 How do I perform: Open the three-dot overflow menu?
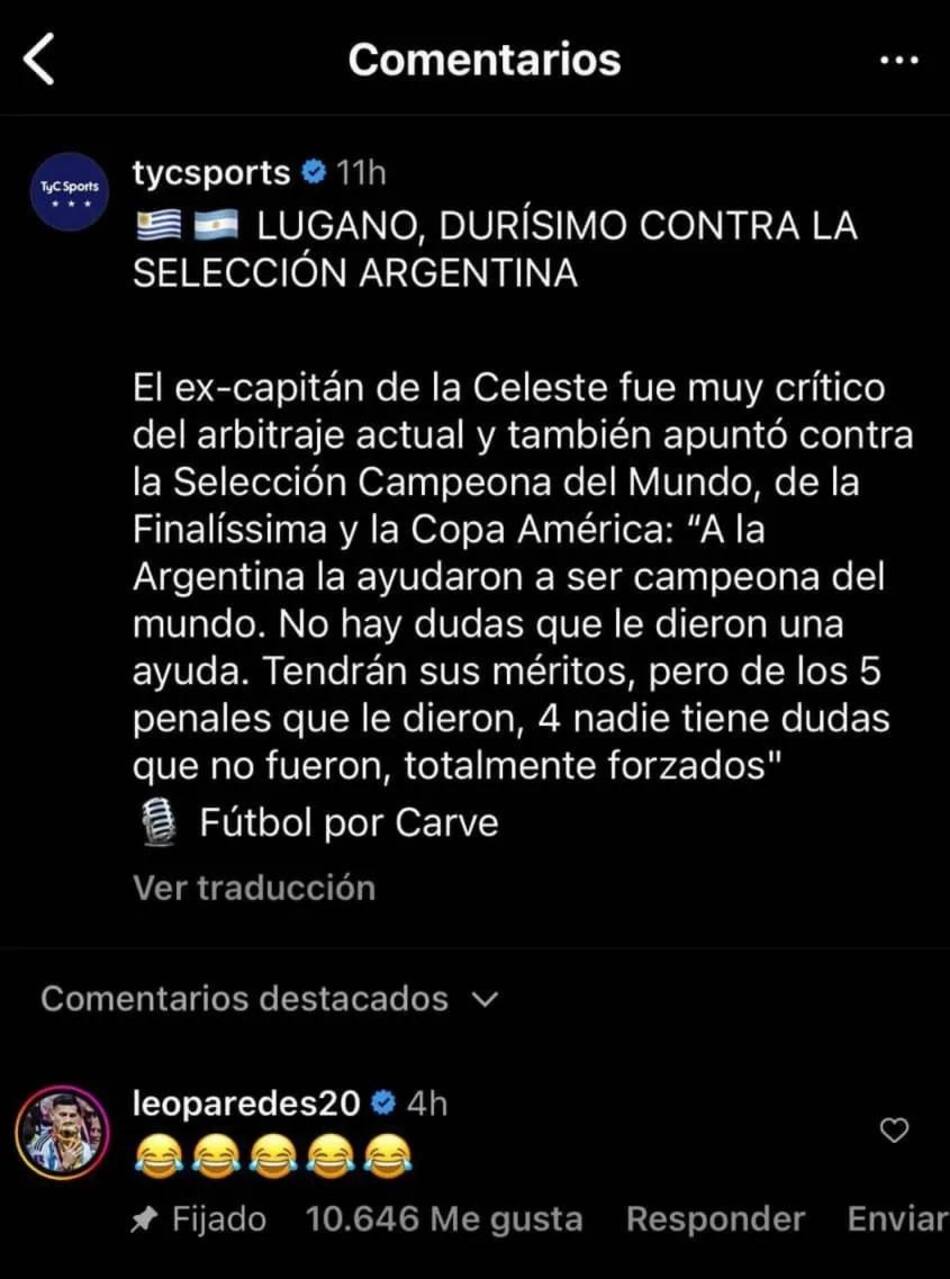point(897,60)
